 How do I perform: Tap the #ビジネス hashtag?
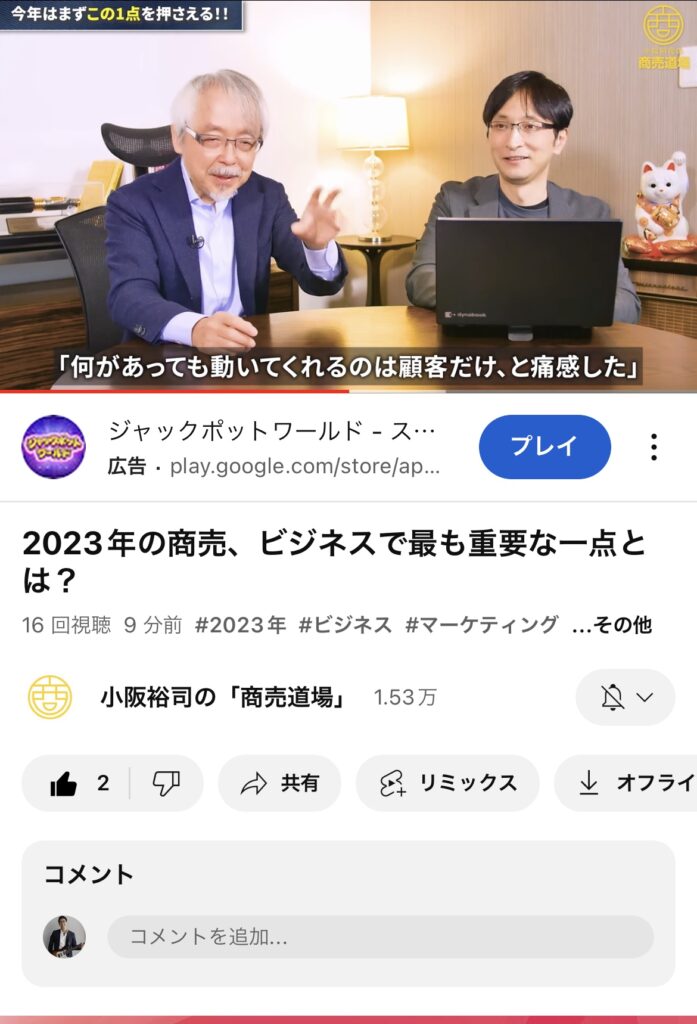345,625
